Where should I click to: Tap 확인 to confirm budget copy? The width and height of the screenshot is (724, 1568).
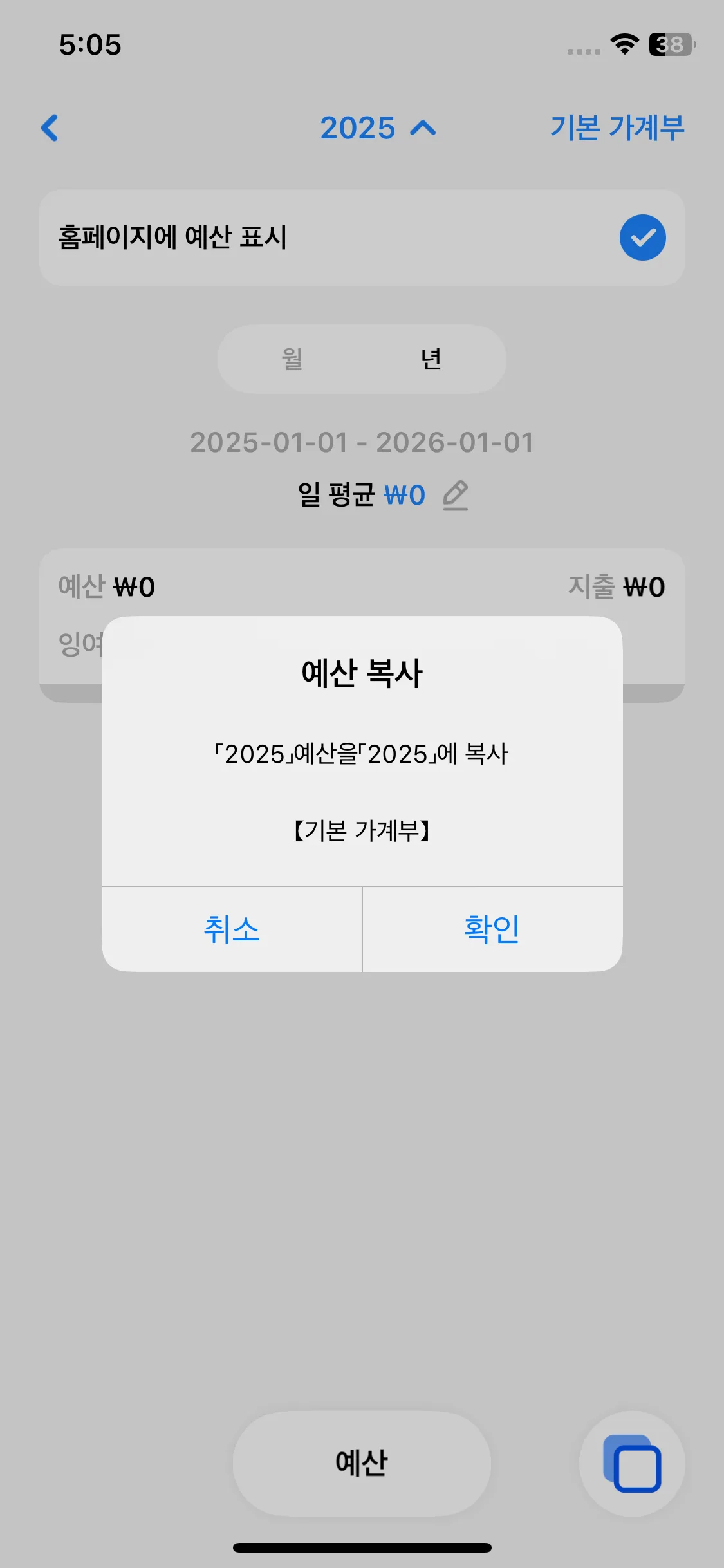click(x=492, y=929)
